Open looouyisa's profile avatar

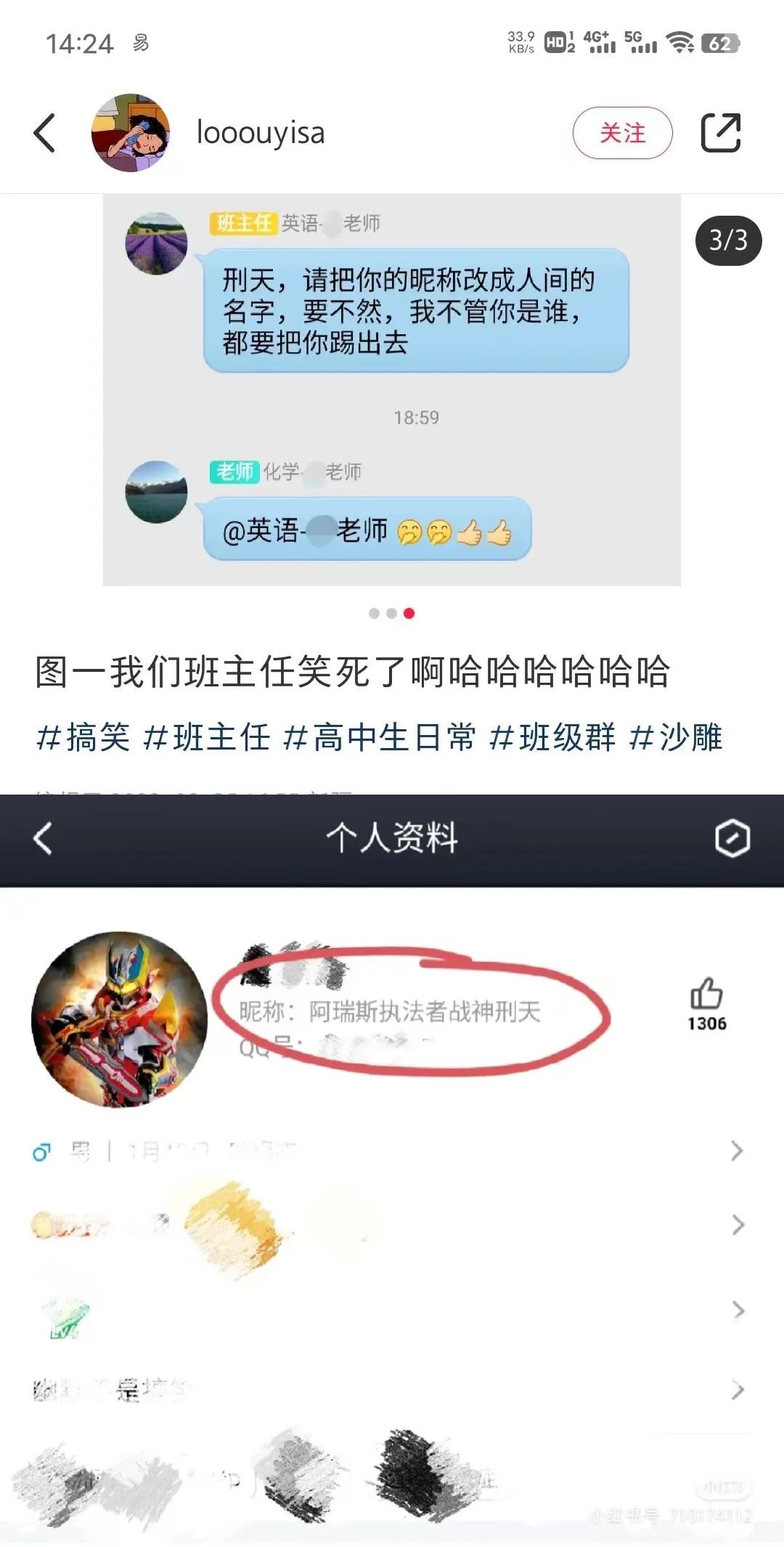tap(131, 133)
